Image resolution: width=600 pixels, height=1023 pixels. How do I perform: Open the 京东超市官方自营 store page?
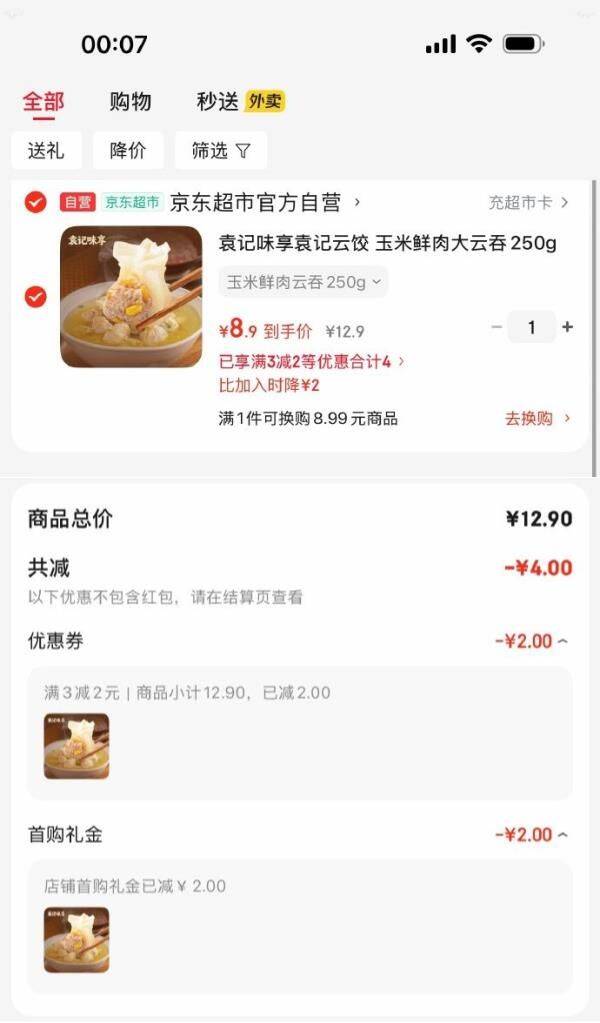tap(264, 203)
